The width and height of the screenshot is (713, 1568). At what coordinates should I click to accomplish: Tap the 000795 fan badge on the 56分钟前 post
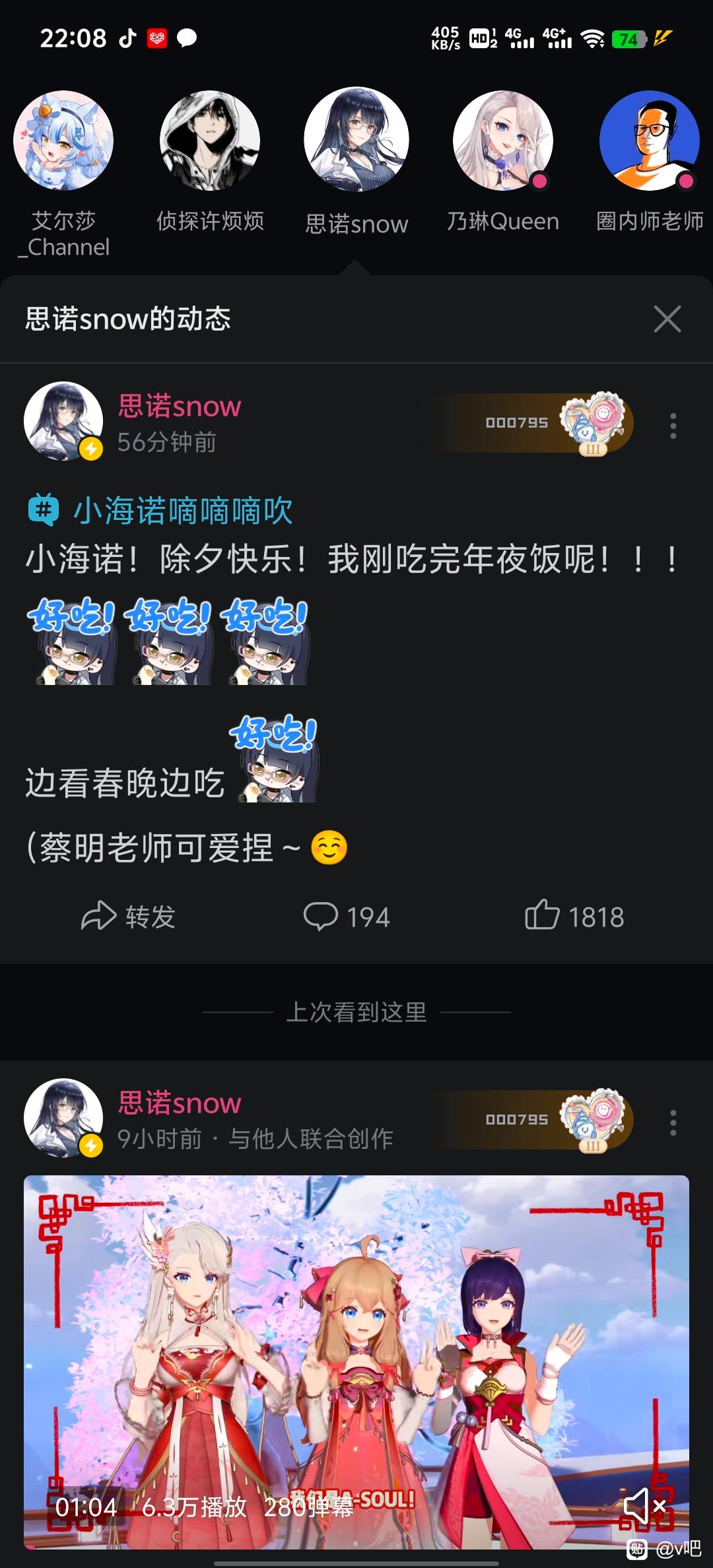[528, 423]
